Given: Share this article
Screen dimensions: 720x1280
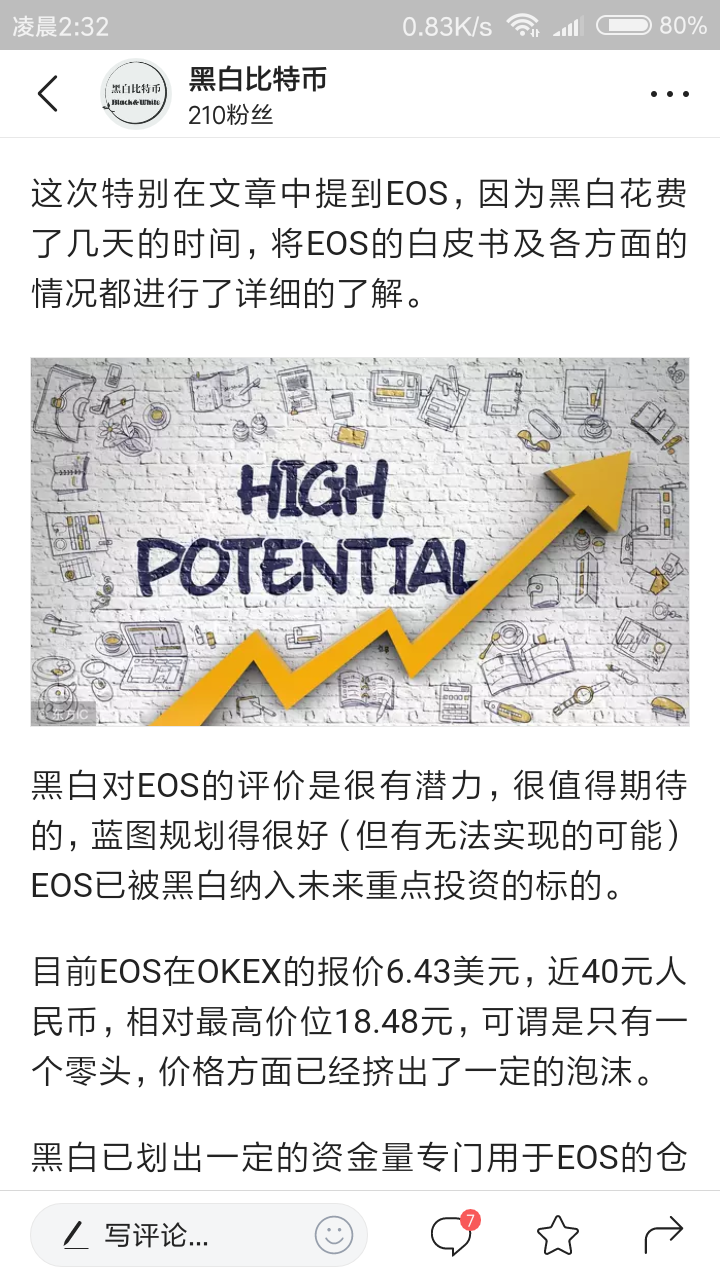Looking at the screenshot, I should coord(663,1235).
